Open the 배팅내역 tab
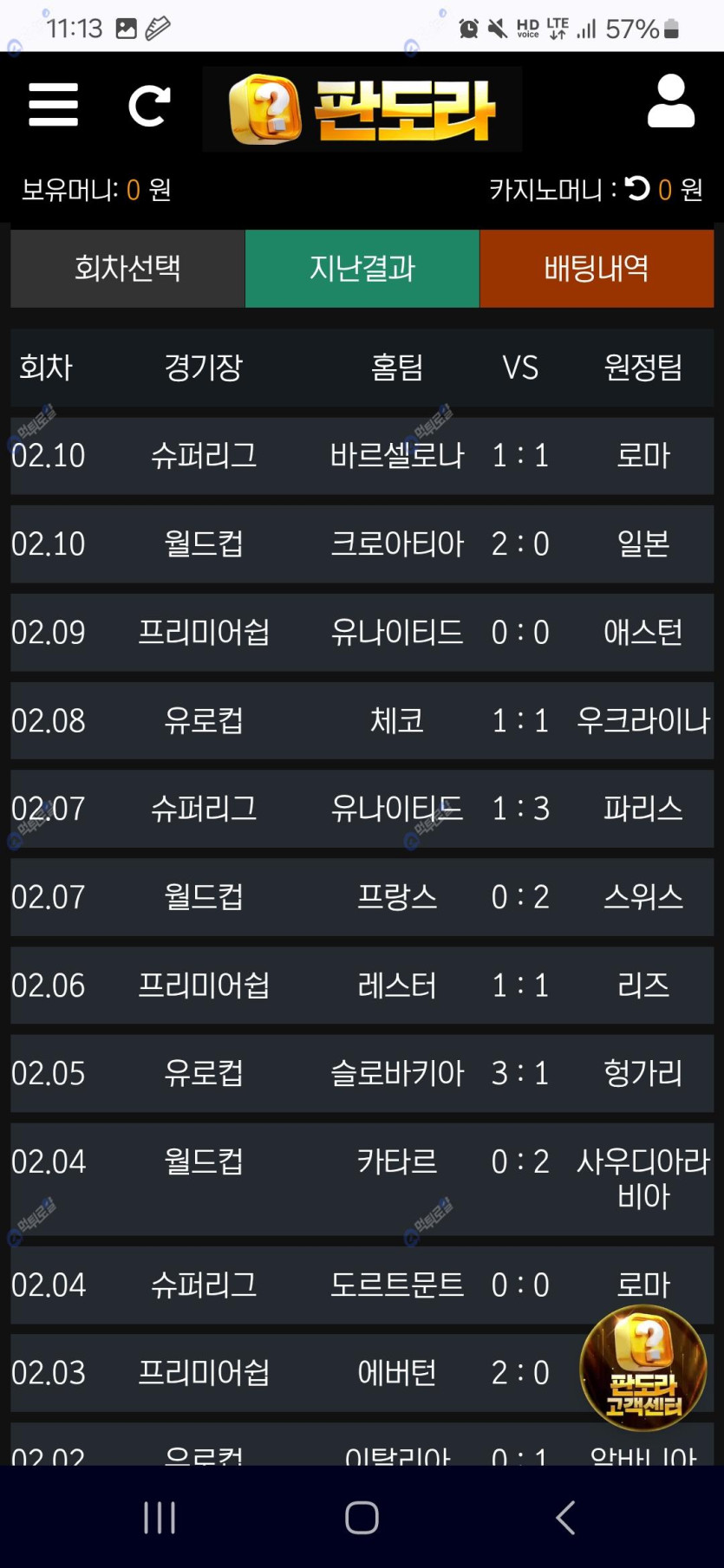 pyautogui.click(x=597, y=269)
